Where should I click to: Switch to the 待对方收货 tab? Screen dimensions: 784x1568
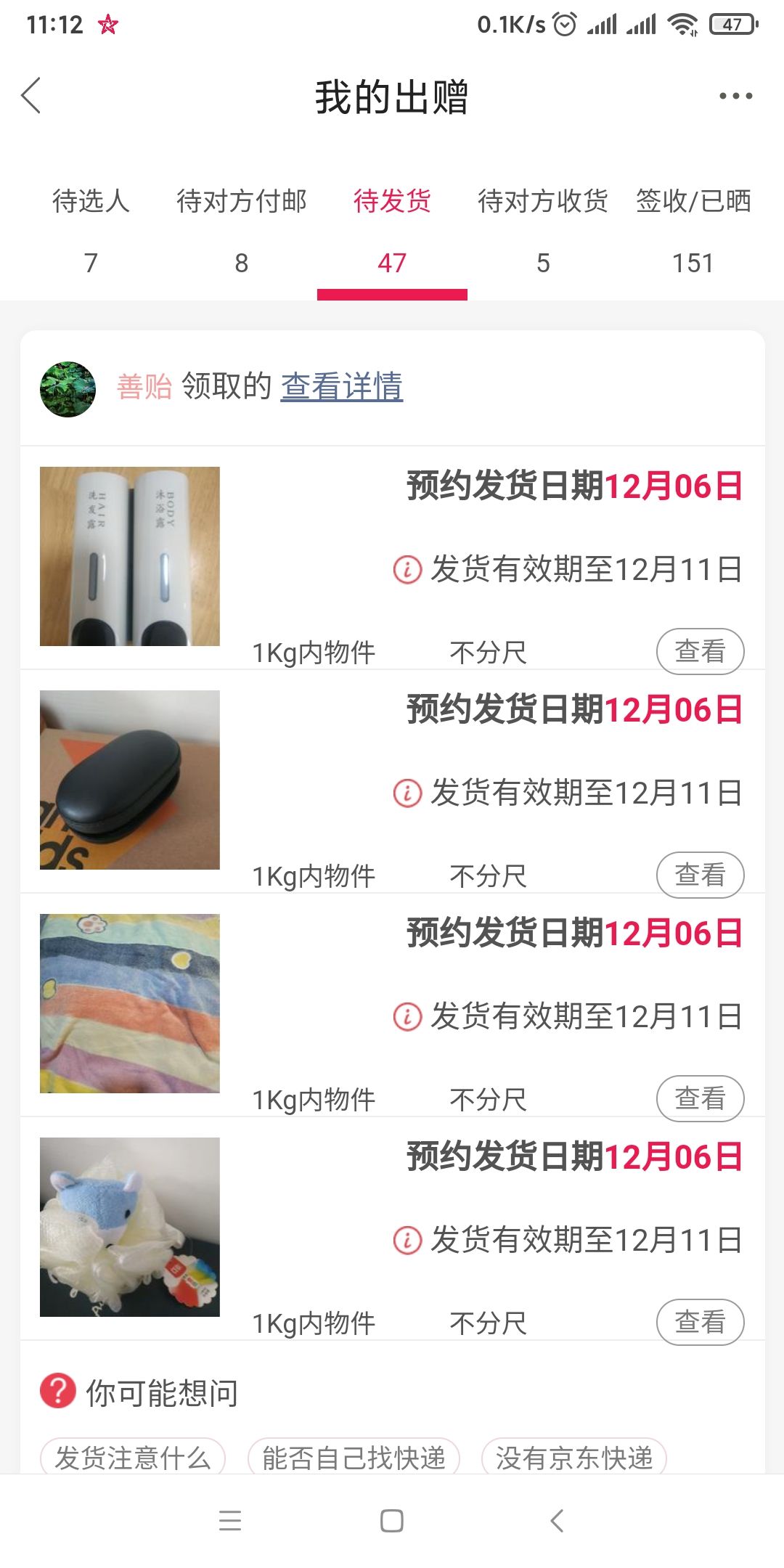[543, 232]
